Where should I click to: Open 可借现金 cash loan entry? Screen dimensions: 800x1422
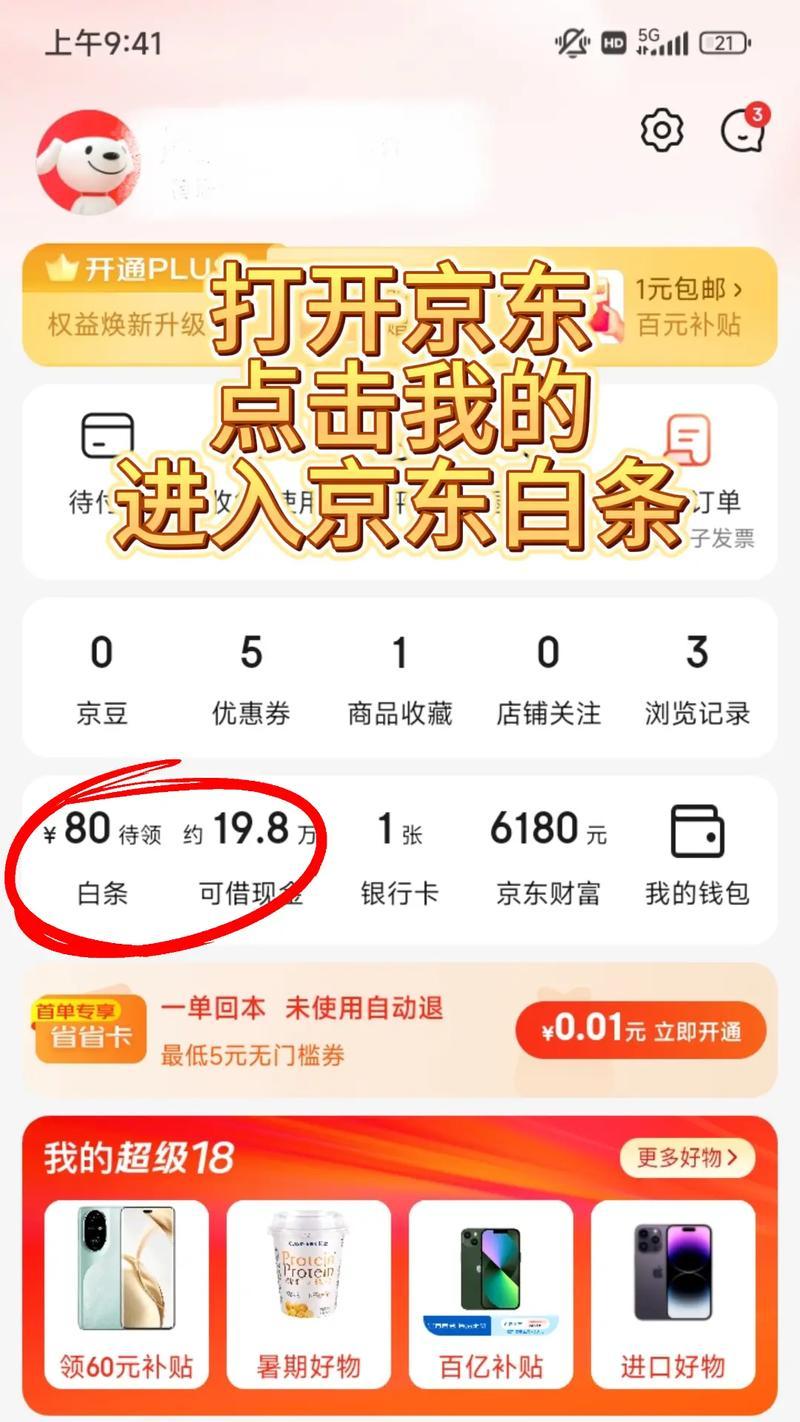coord(250,858)
